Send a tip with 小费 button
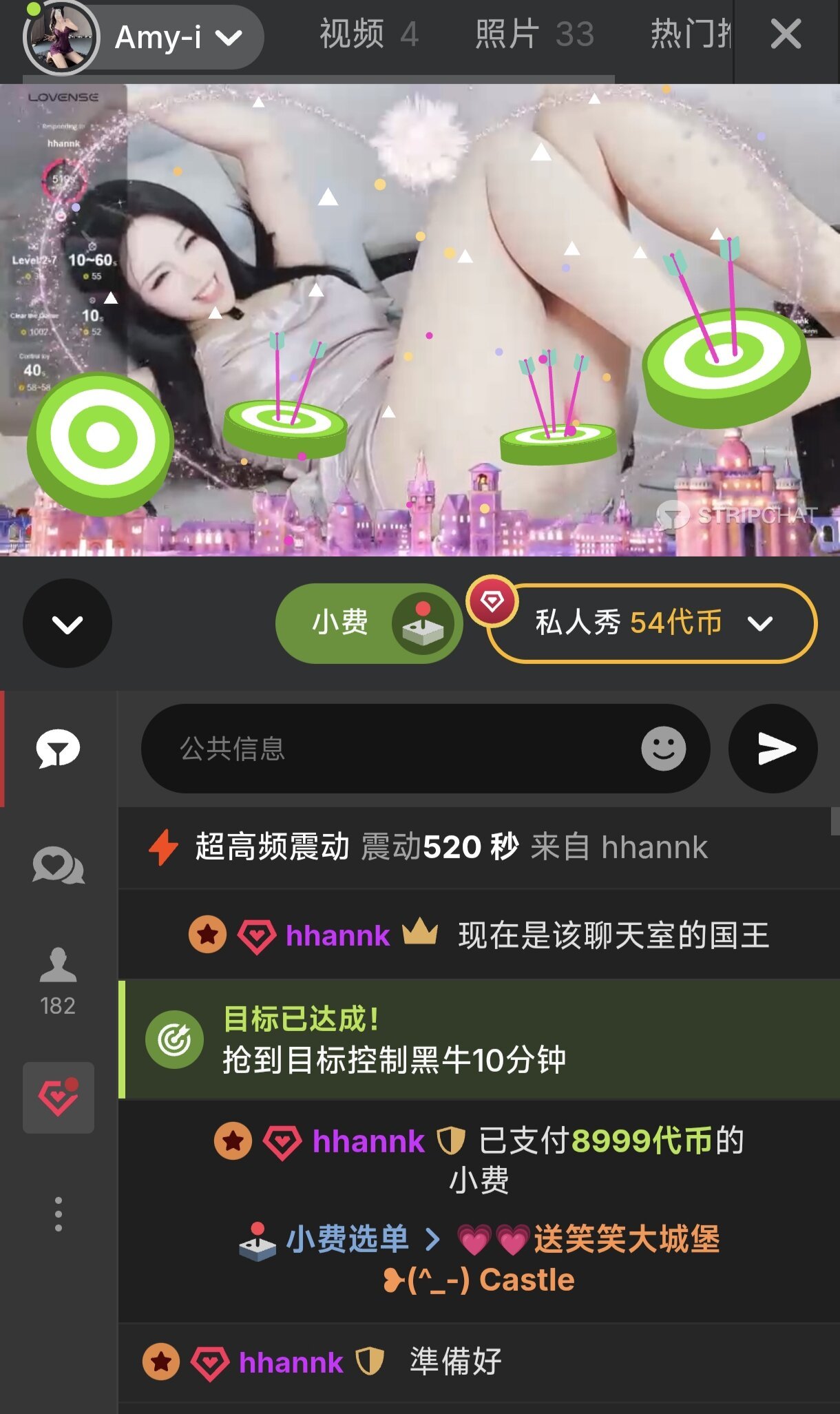The height and width of the screenshot is (1414, 840). [368, 623]
